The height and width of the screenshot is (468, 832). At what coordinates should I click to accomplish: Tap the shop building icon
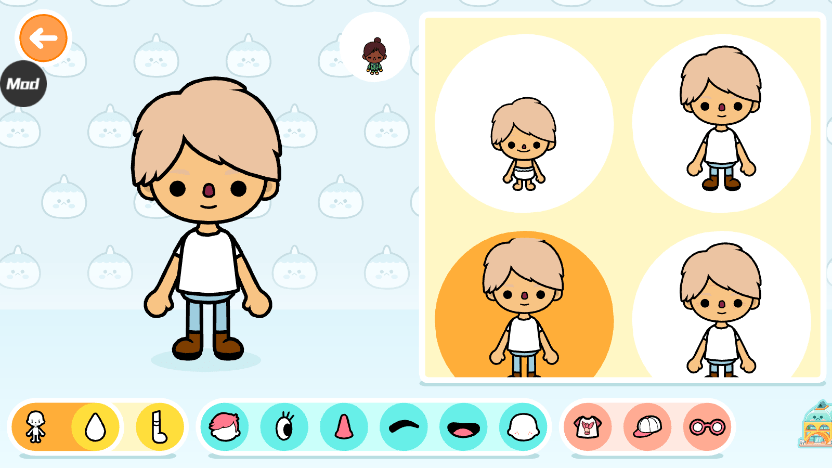pos(814,425)
